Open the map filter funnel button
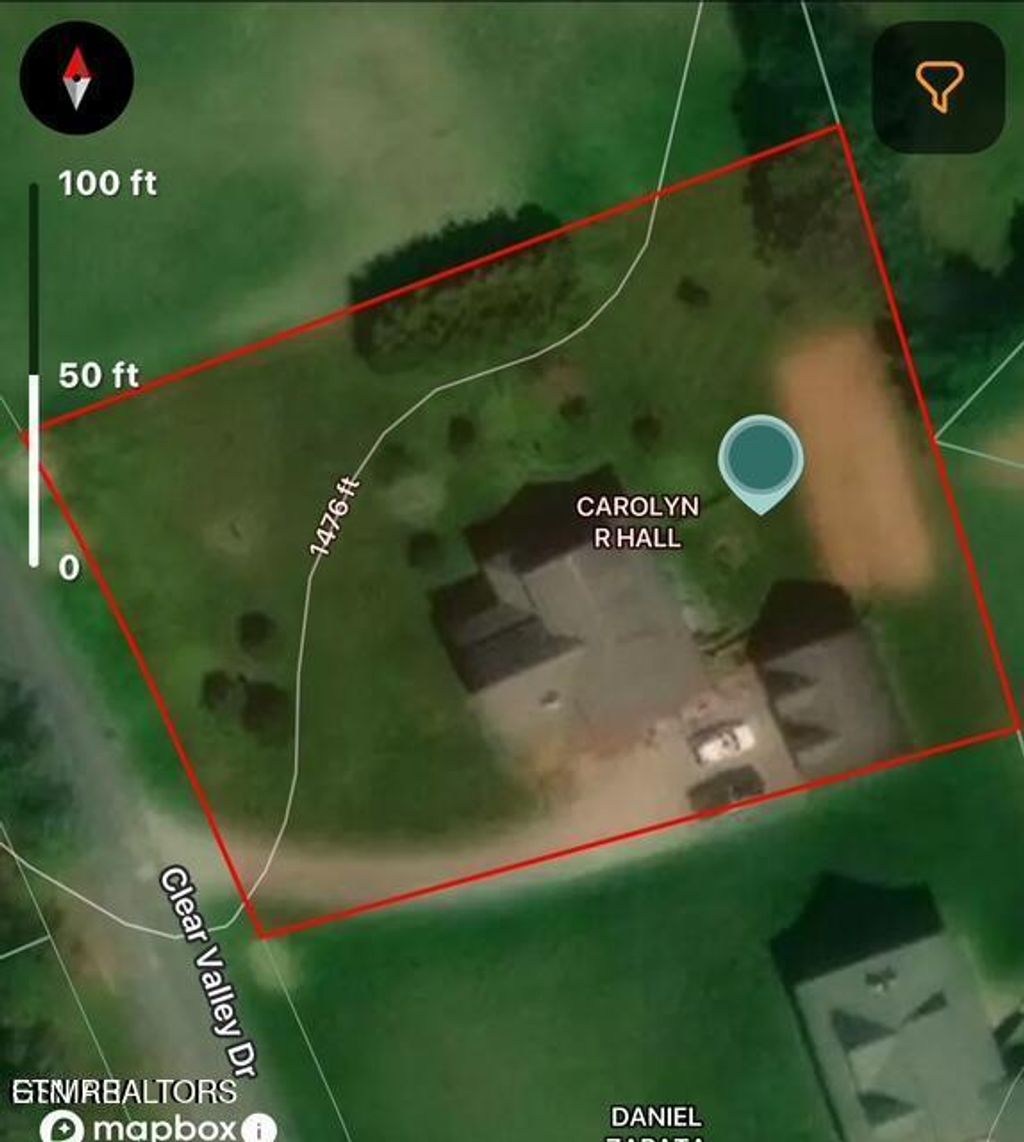The image size is (1024, 1142). click(x=938, y=87)
